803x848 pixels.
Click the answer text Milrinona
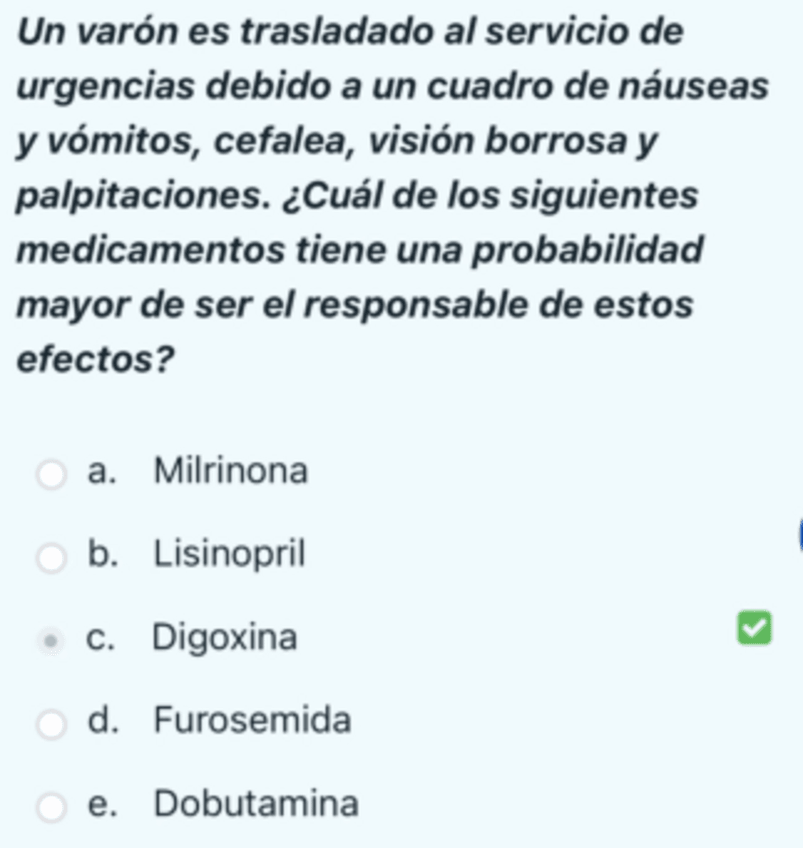click(x=229, y=470)
